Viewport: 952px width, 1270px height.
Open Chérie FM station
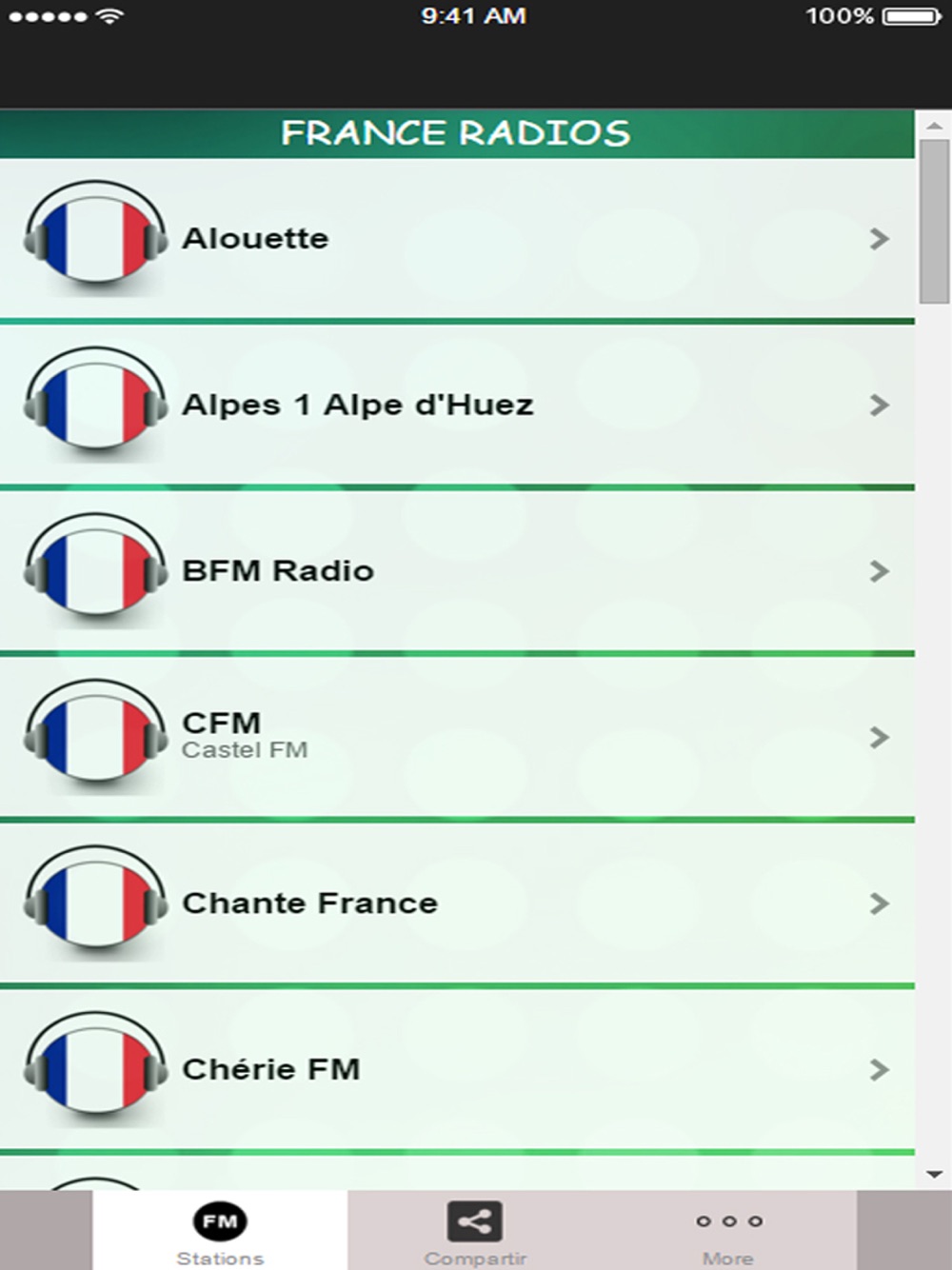[457, 1069]
